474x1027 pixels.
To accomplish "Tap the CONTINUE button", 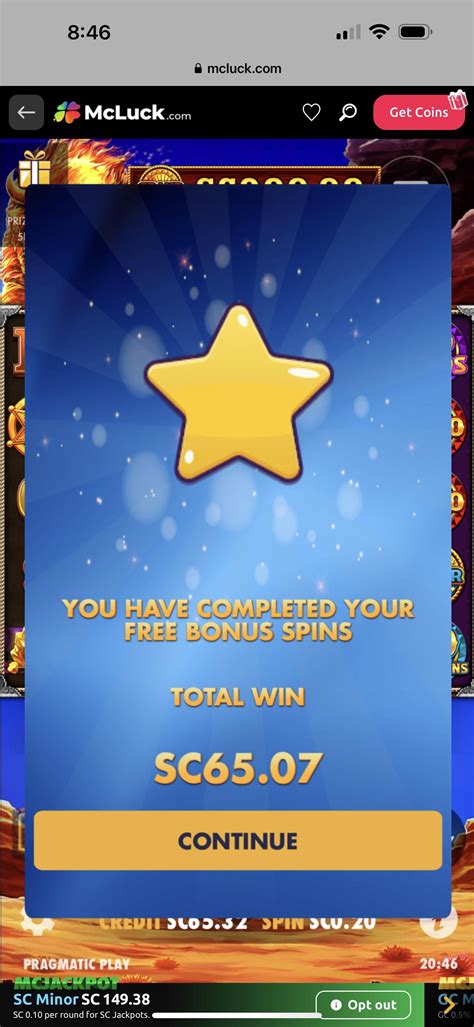I will 238,840.
